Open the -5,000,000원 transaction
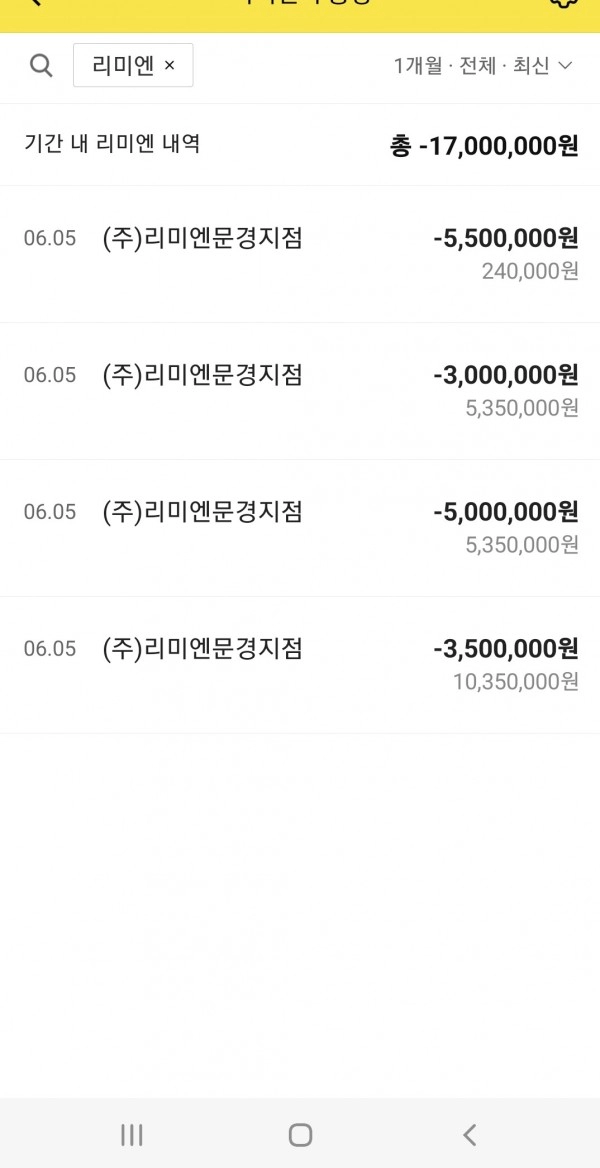This screenshot has height=1168, width=600. [300, 528]
